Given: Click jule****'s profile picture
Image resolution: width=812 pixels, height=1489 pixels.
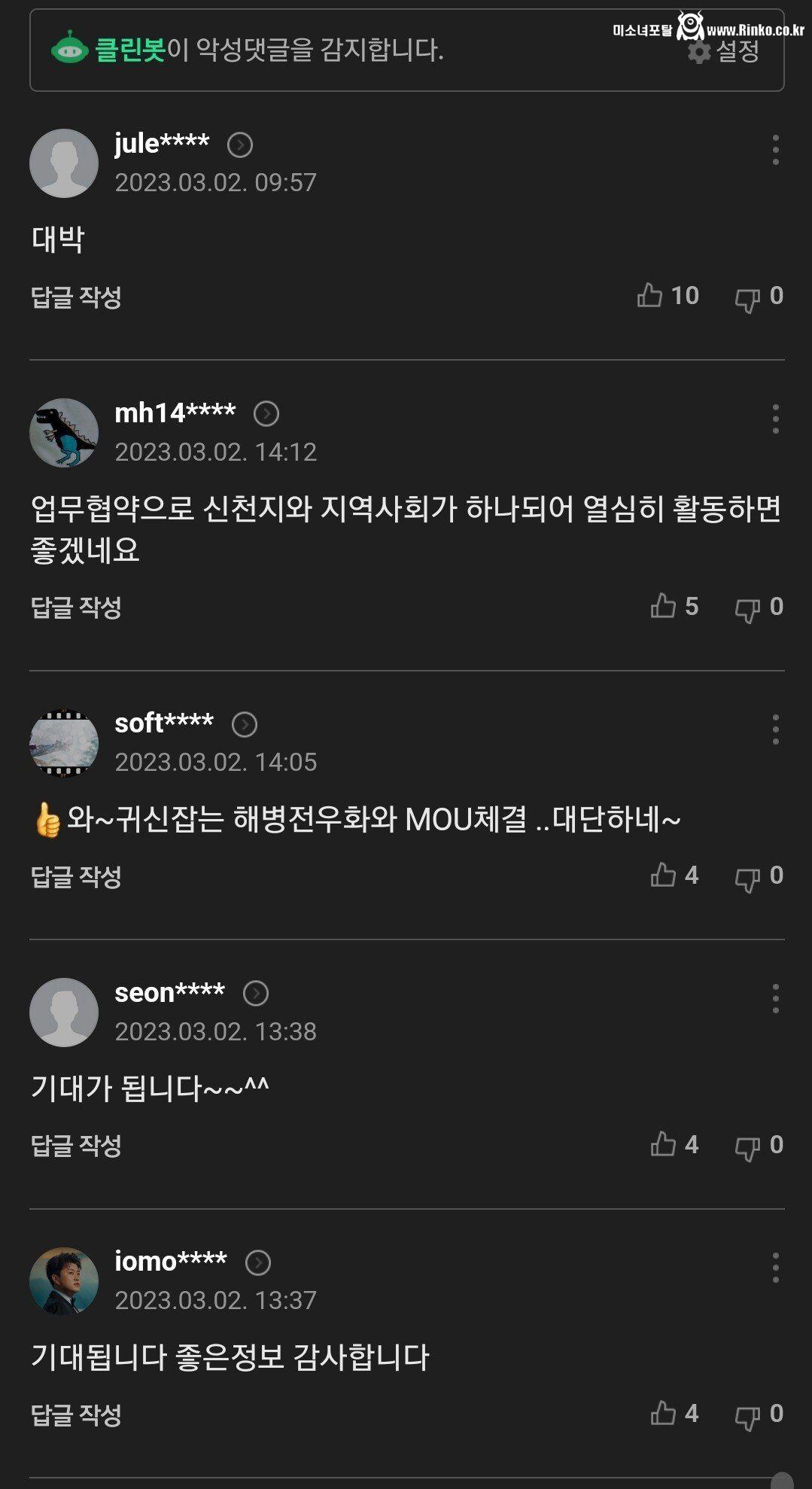Looking at the screenshot, I should click(x=64, y=160).
